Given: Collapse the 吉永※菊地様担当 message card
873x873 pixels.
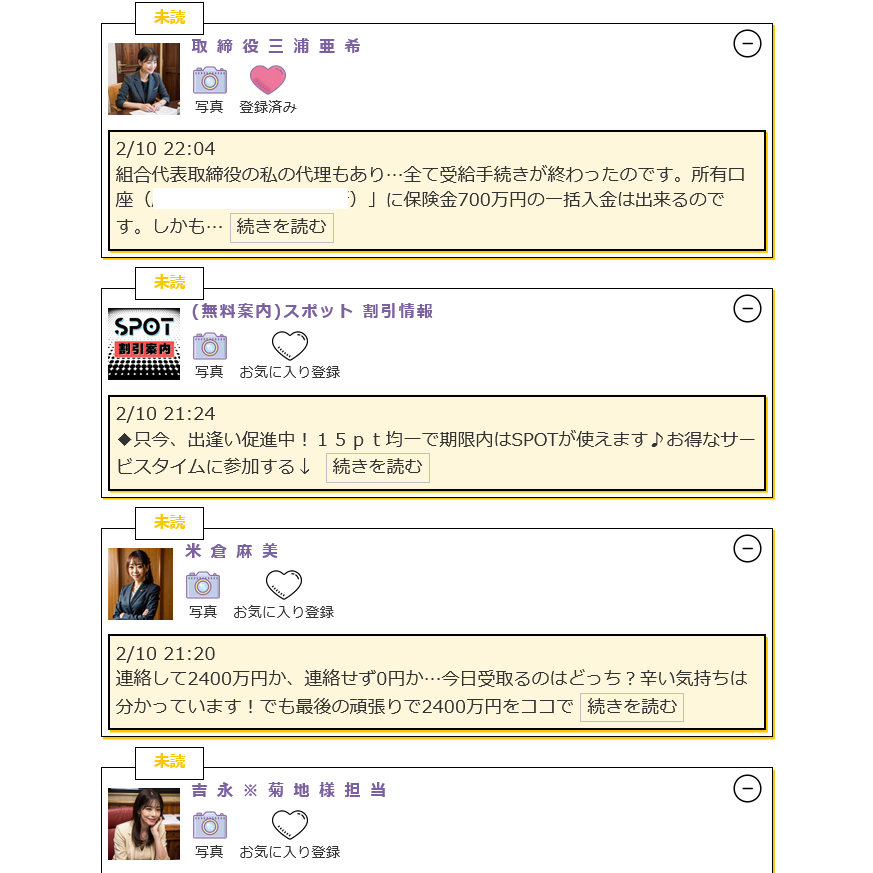Looking at the screenshot, I should tap(747, 788).
